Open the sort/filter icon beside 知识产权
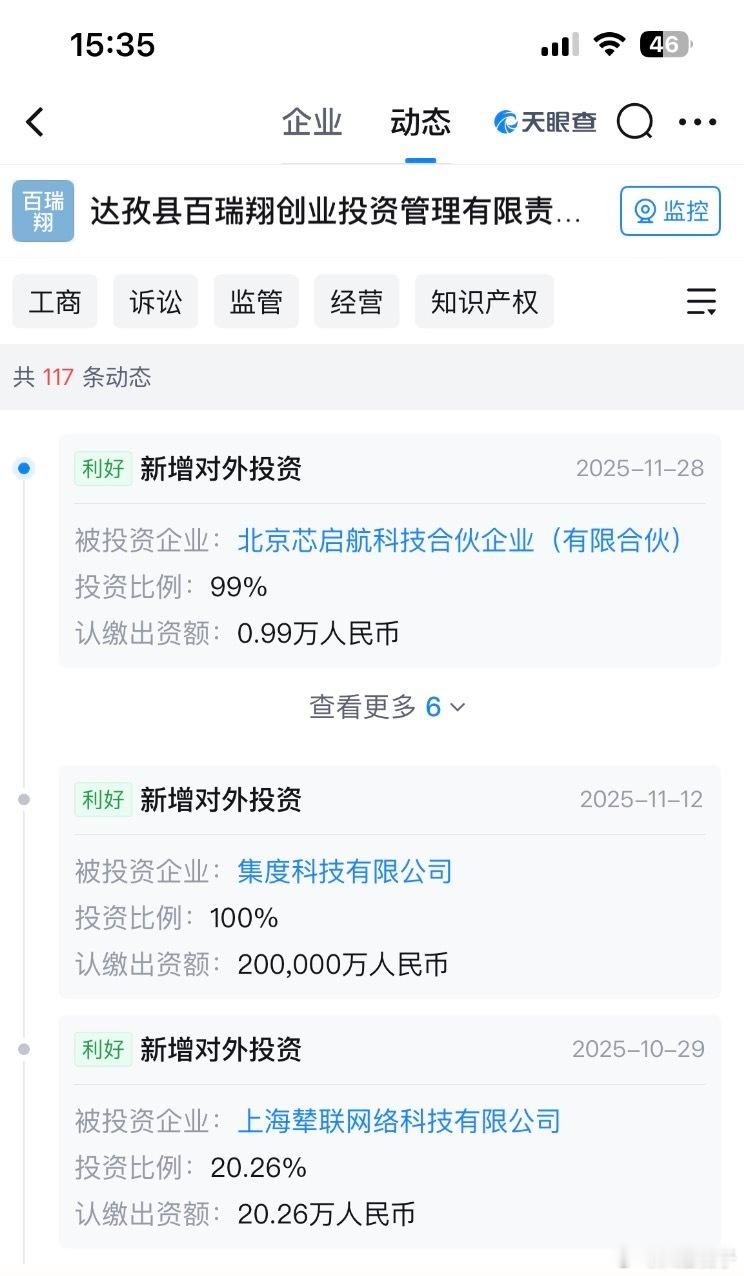Screen dimensions: 744x1276 click(703, 302)
